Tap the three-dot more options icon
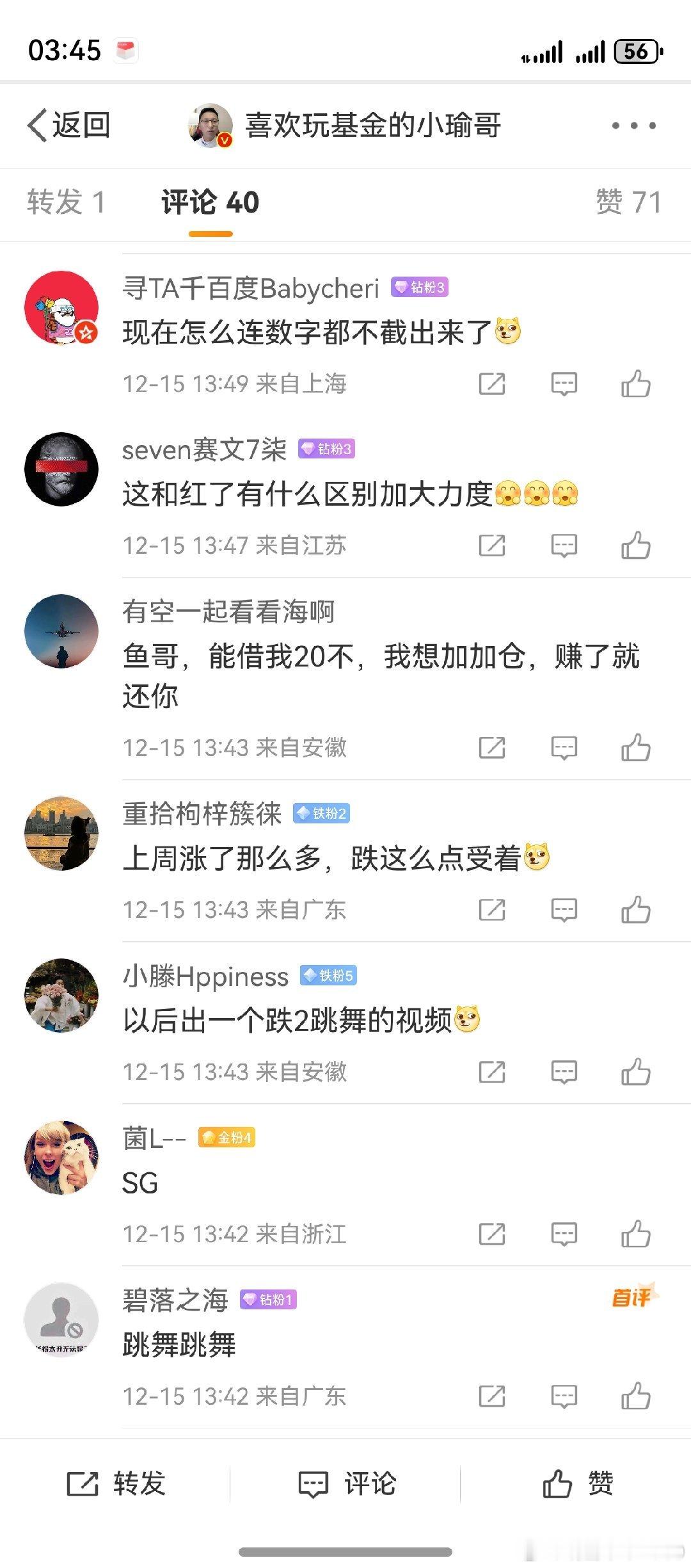The image size is (691, 1568). click(x=632, y=125)
